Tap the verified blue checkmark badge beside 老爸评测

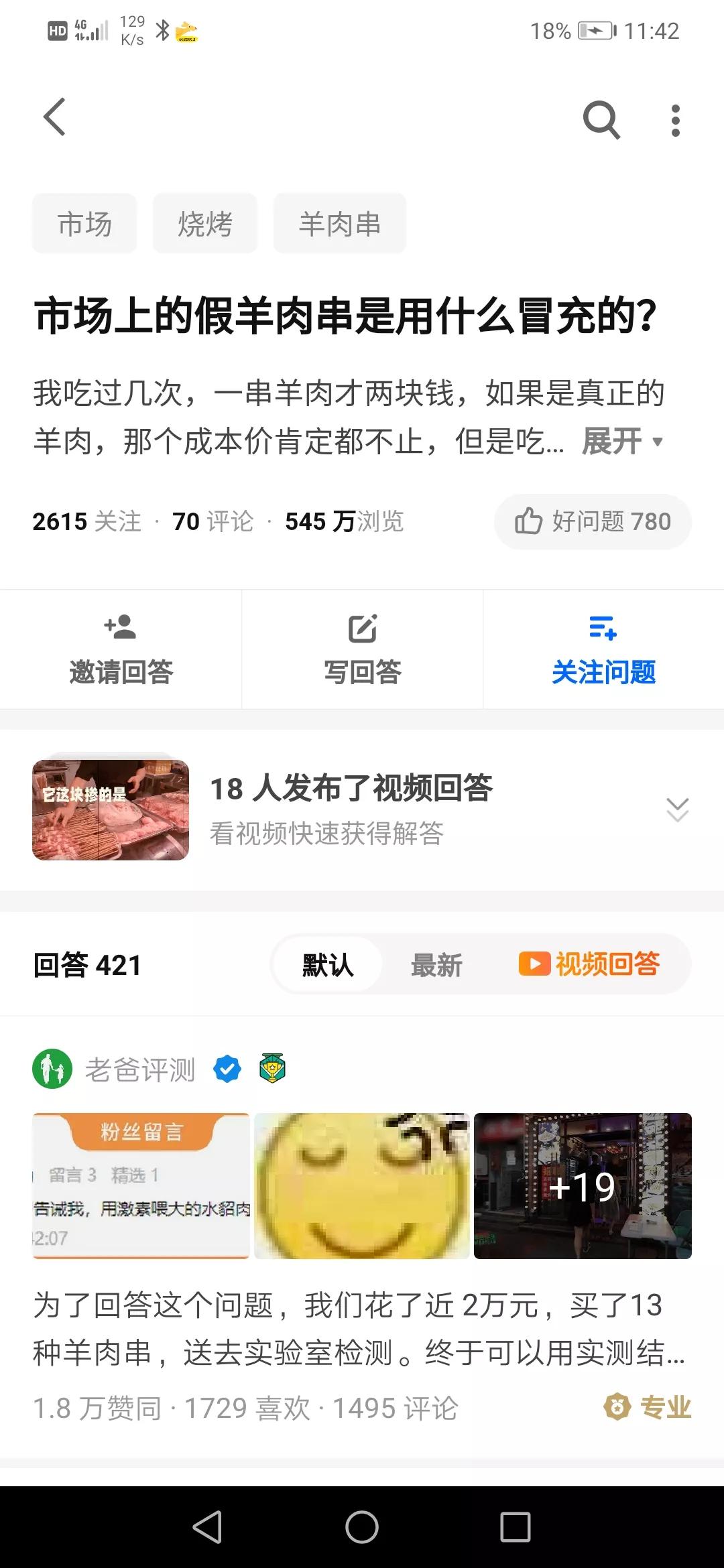pos(227,1069)
